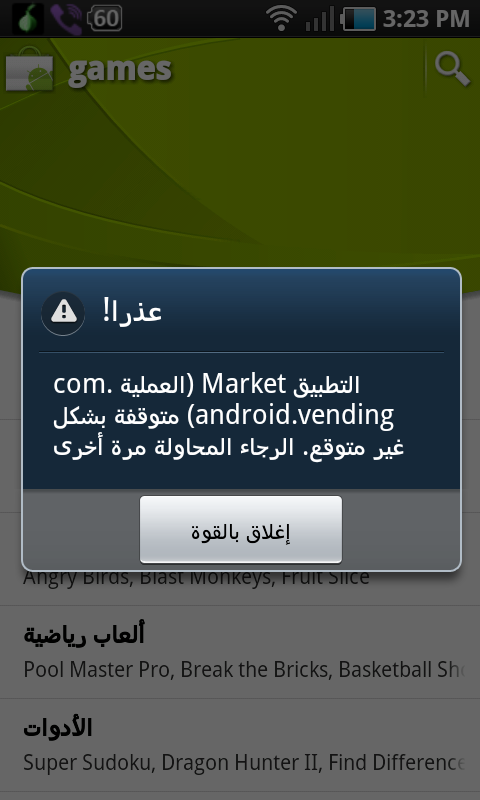The width and height of the screenshot is (480, 800).
Task: Tap the Market bag icon beside games
Action: tap(29, 69)
